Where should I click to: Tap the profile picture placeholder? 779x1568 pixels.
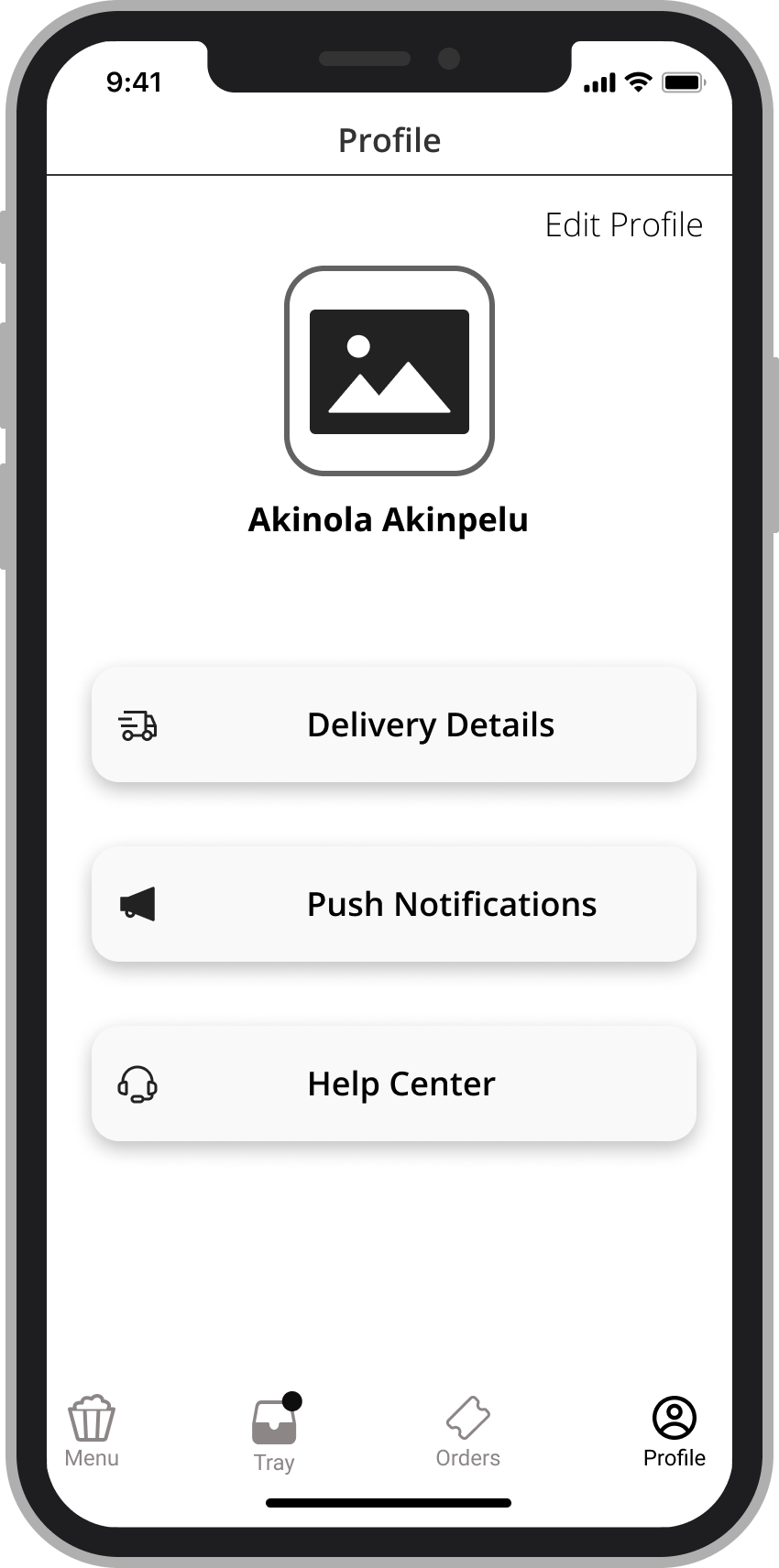pos(389,371)
